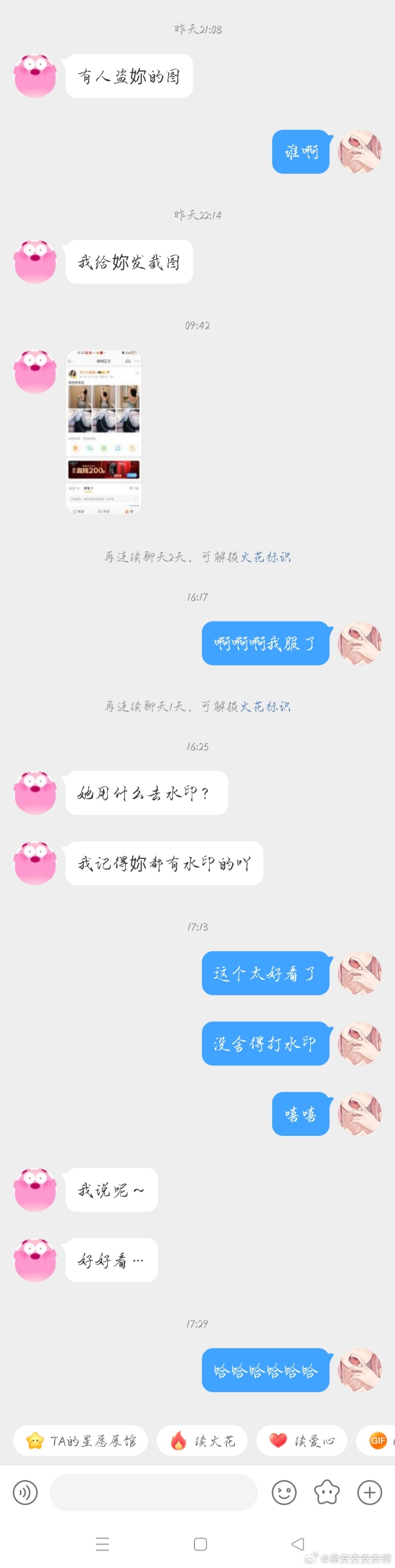Open the plus attachment menu

coord(369,1492)
